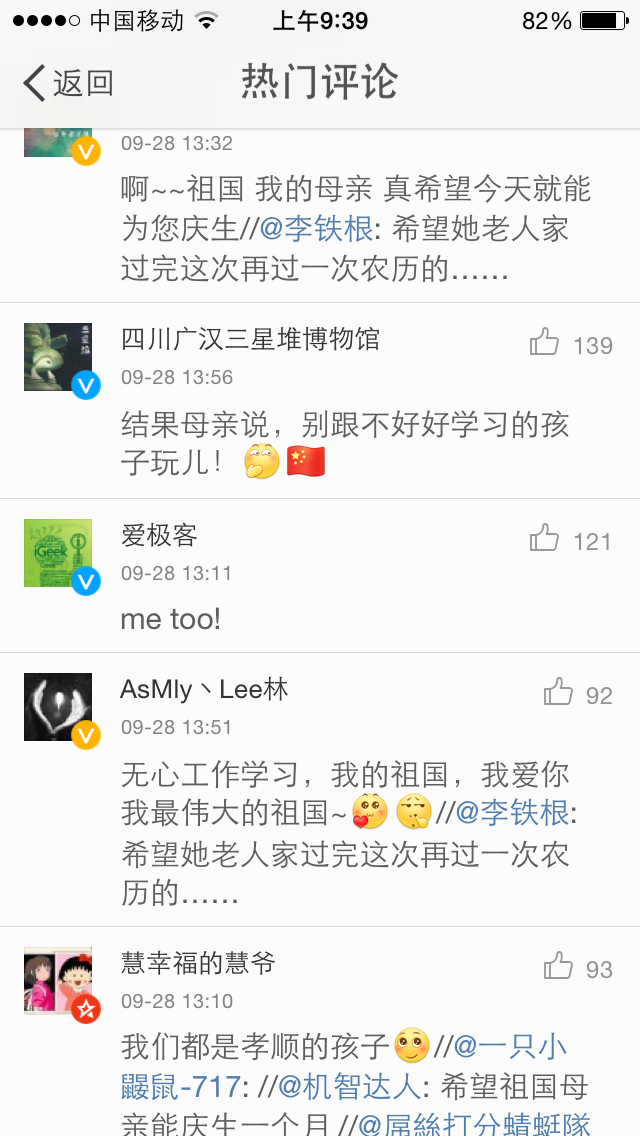The height and width of the screenshot is (1136, 640).
Task: Open 四川广汉三星堆博物馆's profile avatar
Action: click(58, 357)
